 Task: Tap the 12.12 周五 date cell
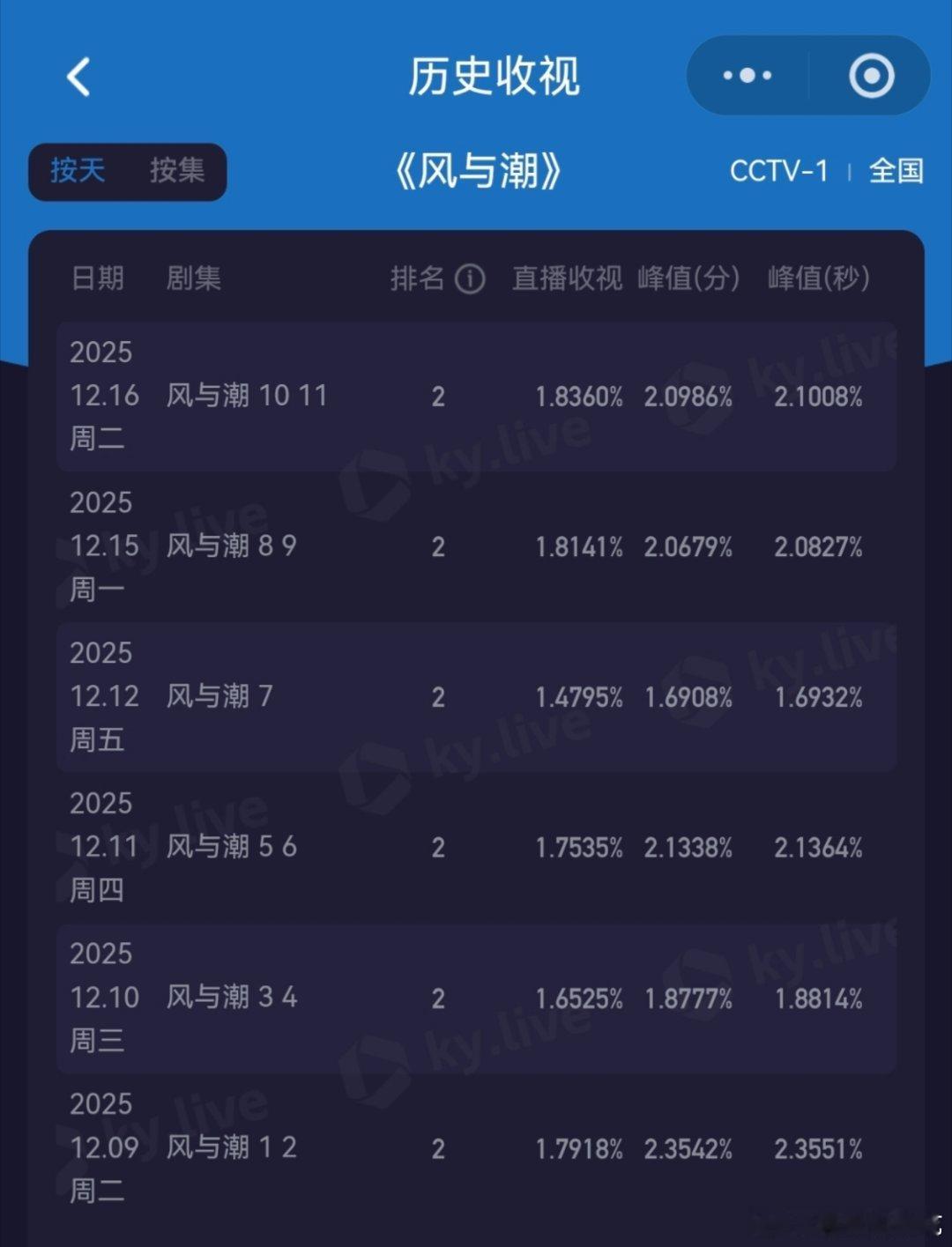click(103, 697)
